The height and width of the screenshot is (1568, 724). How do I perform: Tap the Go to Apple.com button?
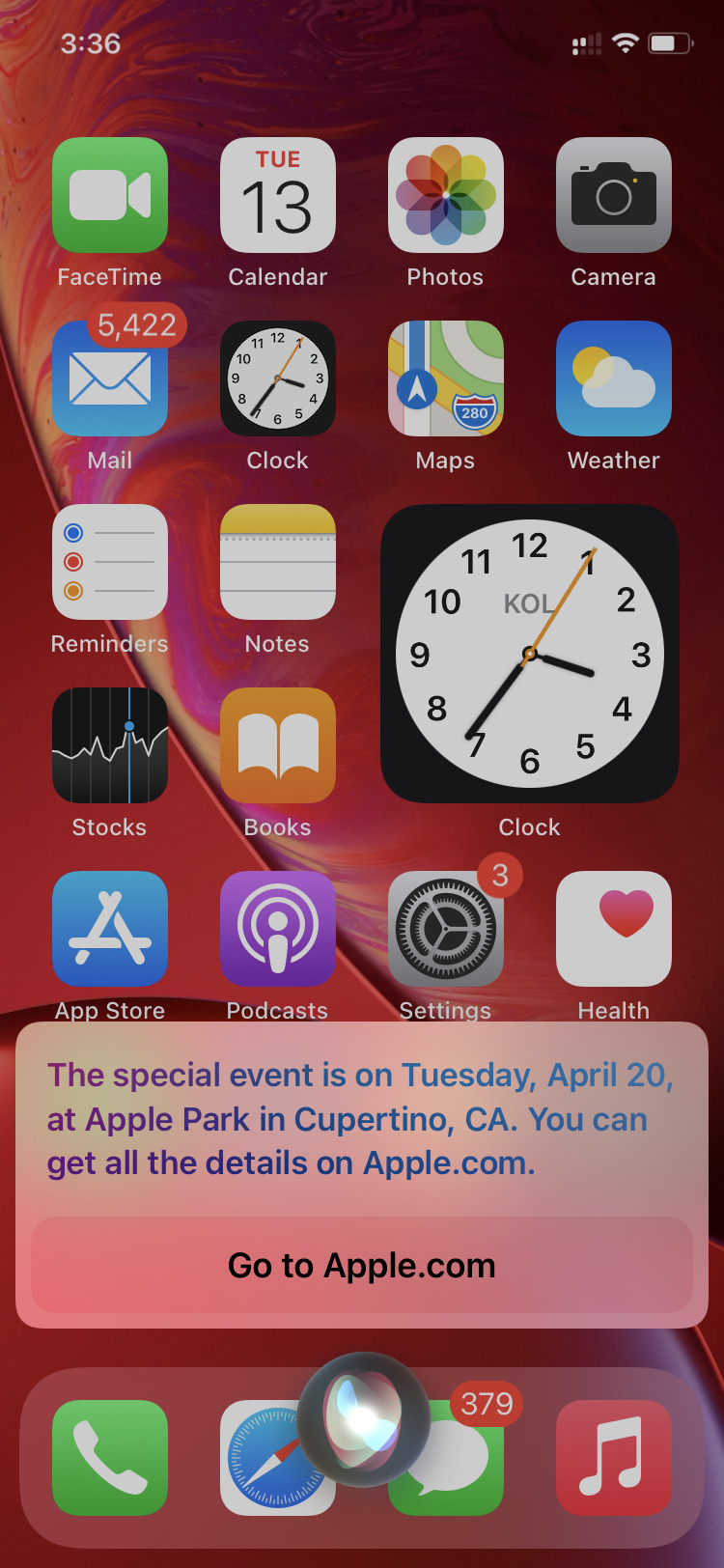tap(362, 1265)
